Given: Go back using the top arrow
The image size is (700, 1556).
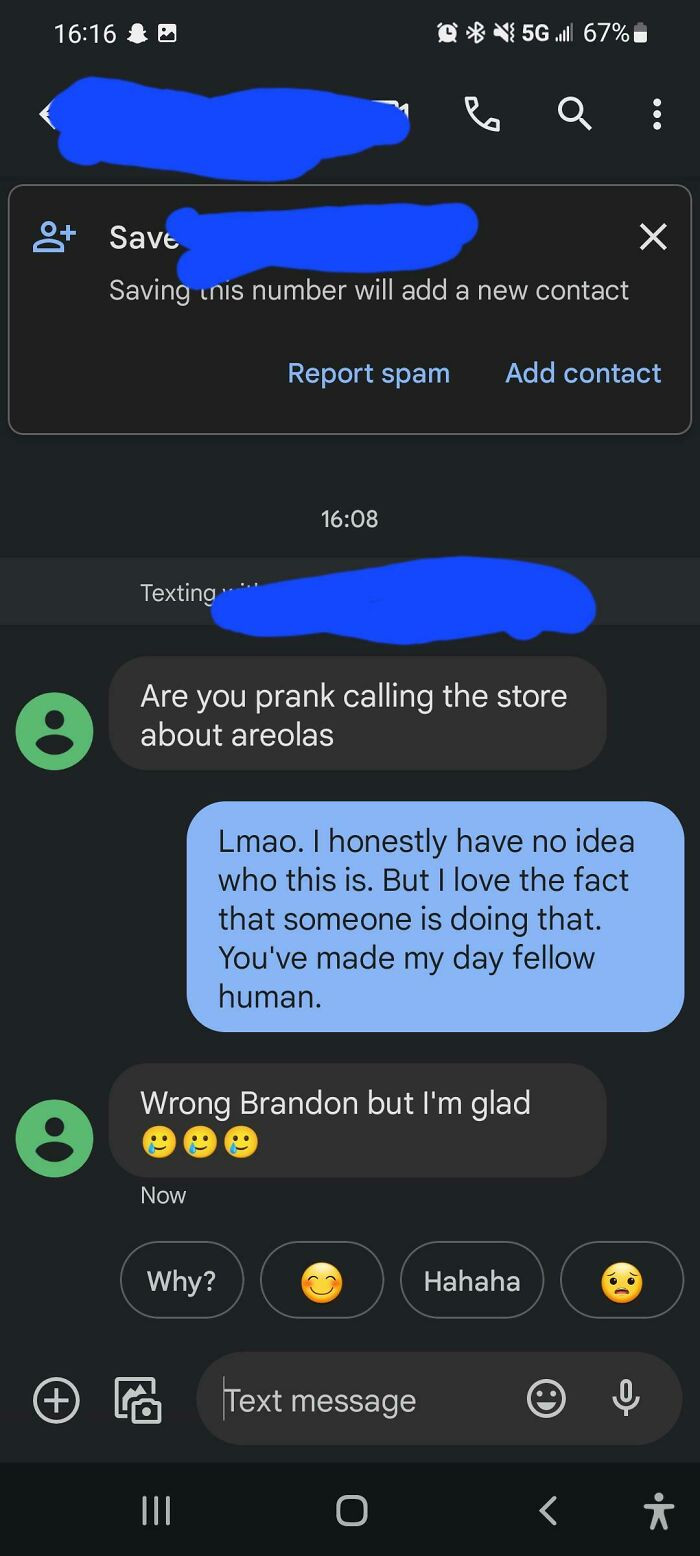Looking at the screenshot, I should point(44,114).
